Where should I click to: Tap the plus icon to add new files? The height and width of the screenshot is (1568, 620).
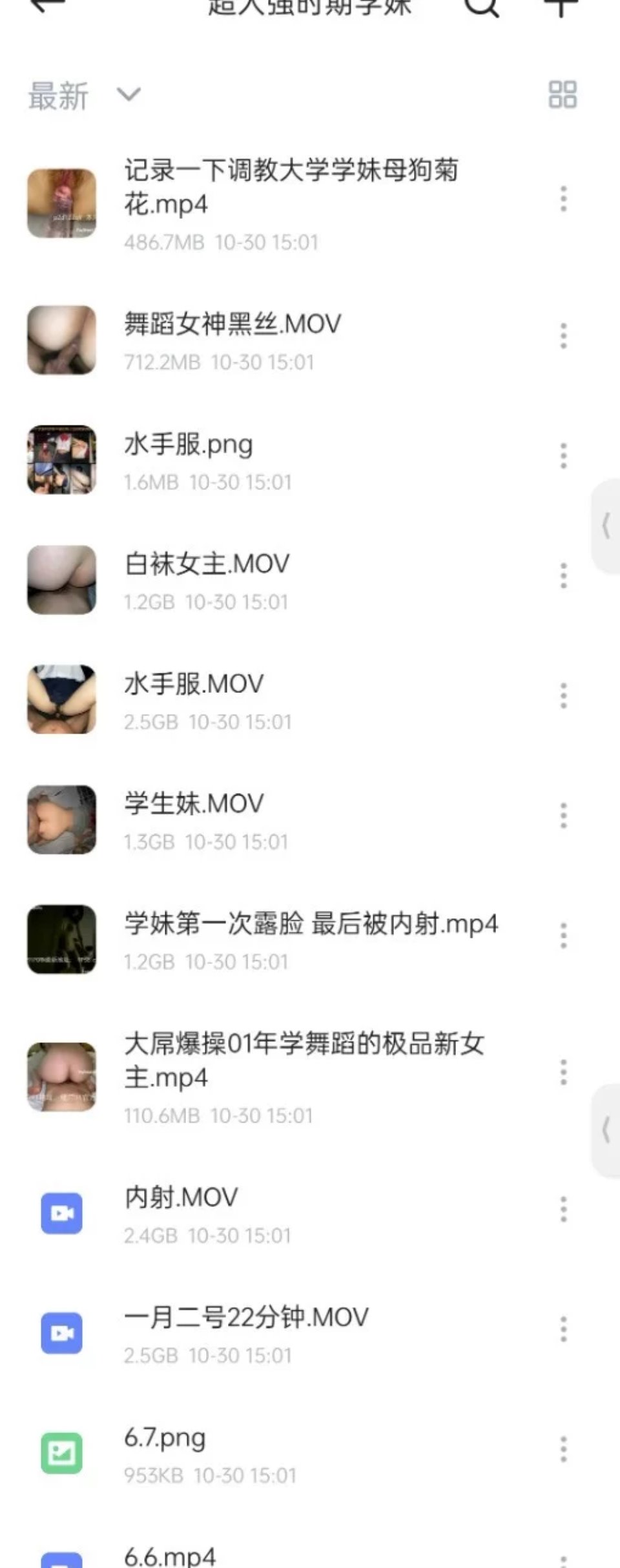(x=561, y=8)
